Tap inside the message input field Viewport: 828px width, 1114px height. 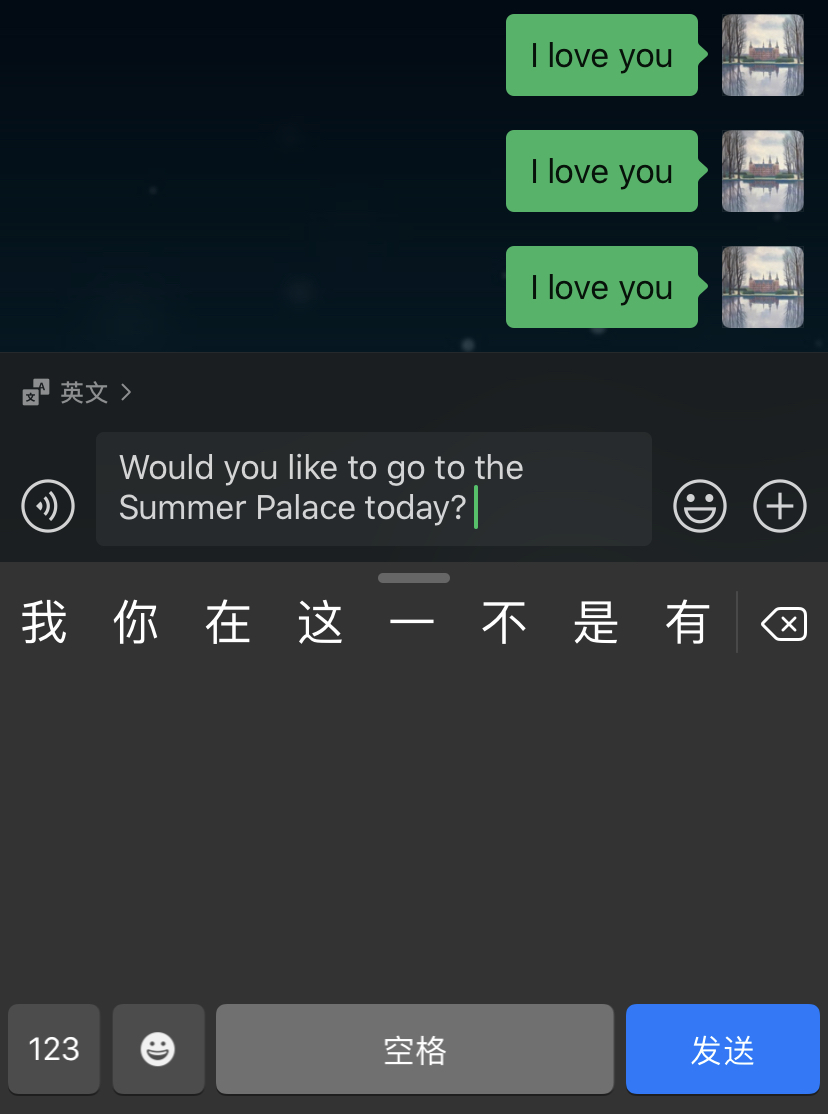[x=373, y=489]
